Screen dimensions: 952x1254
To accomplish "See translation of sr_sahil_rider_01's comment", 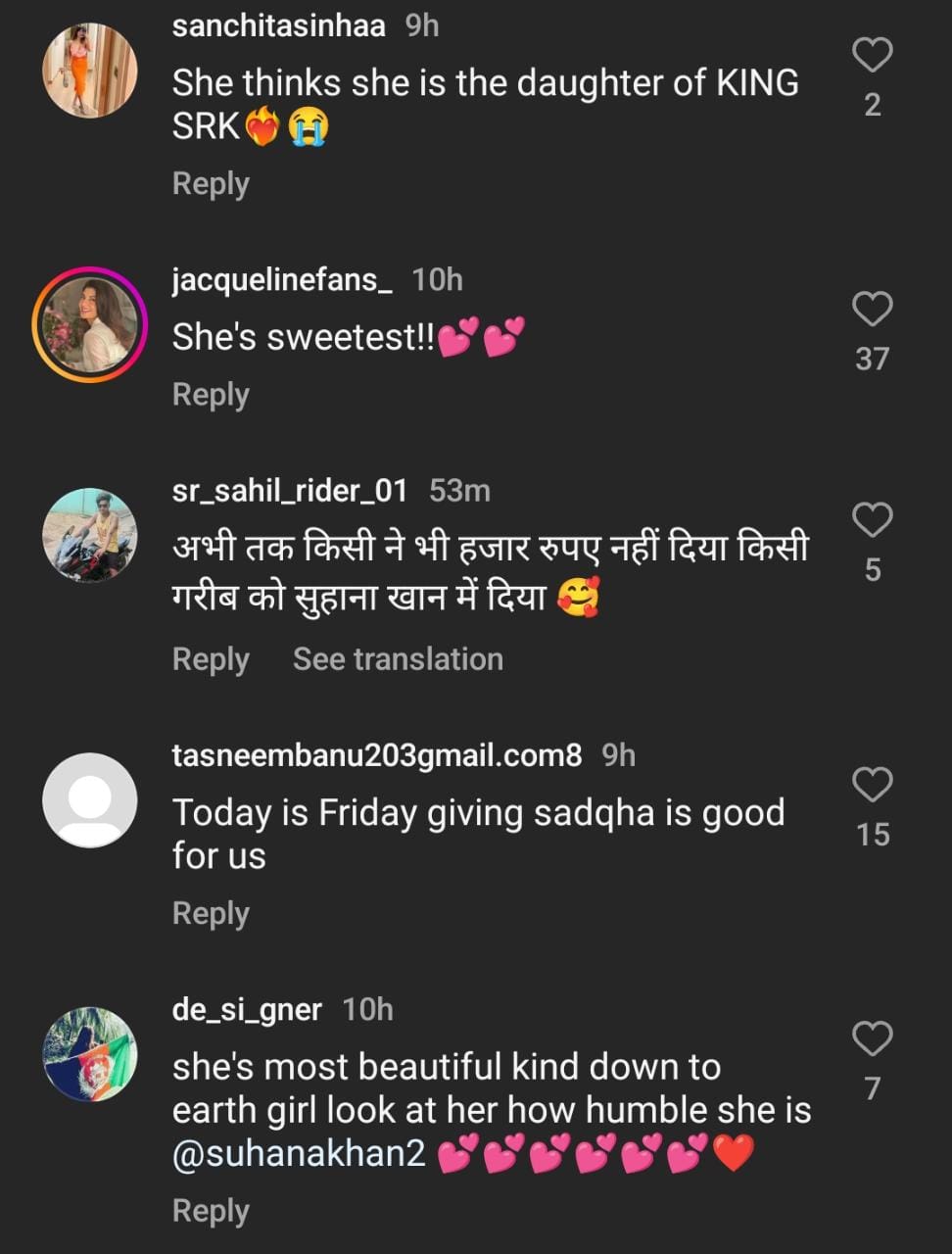I will pyautogui.click(x=398, y=659).
